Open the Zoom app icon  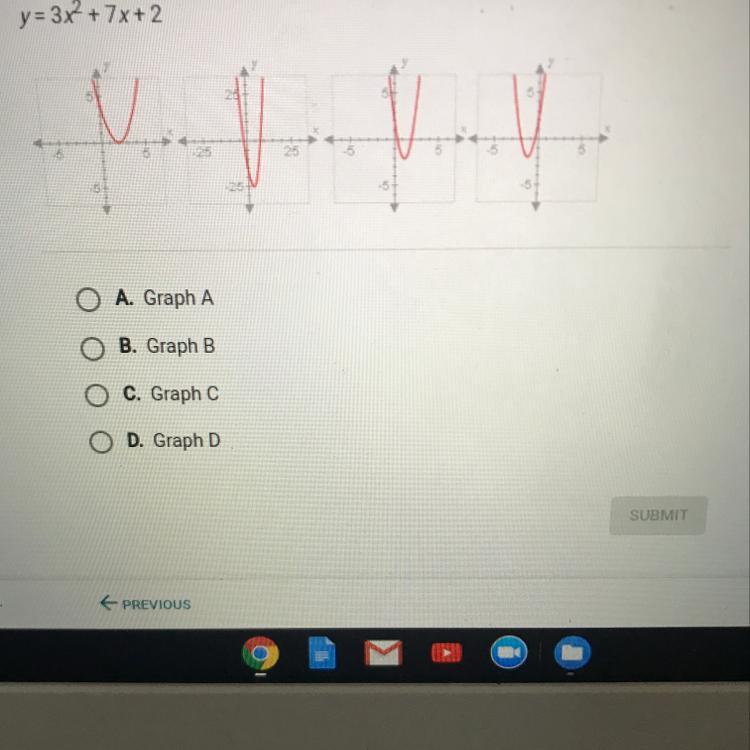(x=508, y=652)
